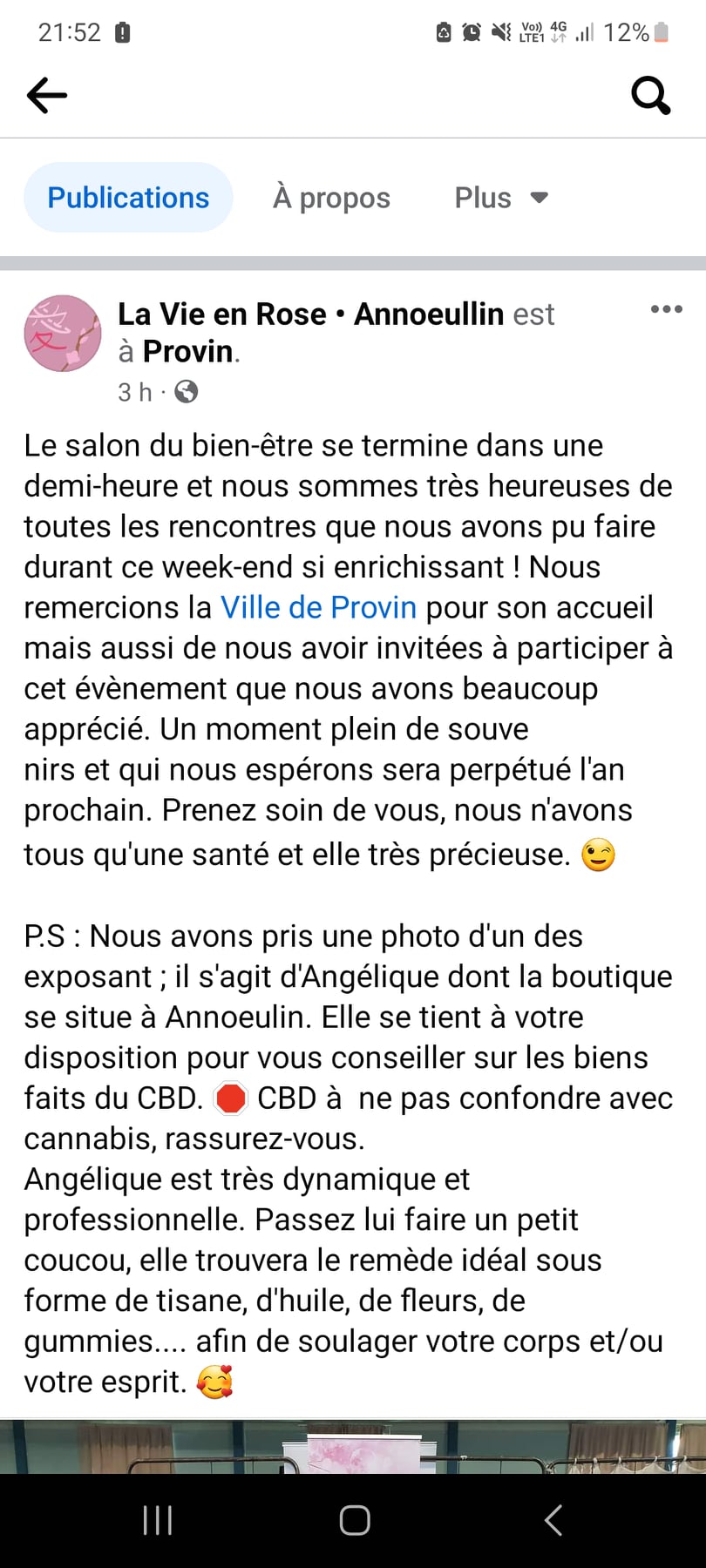
Task: Go back using the top arrow
Action: 47,95
